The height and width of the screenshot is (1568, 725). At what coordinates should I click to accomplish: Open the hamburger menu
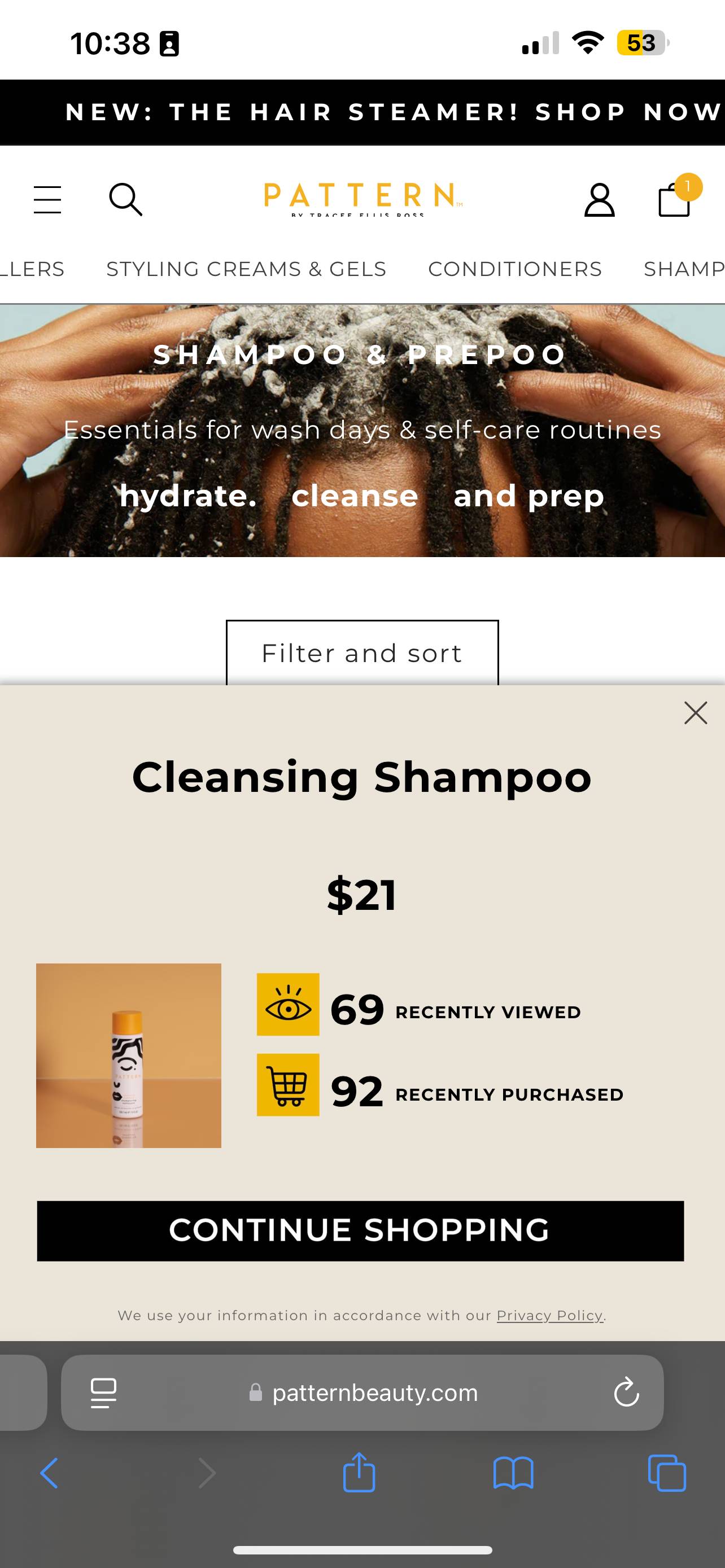47,200
